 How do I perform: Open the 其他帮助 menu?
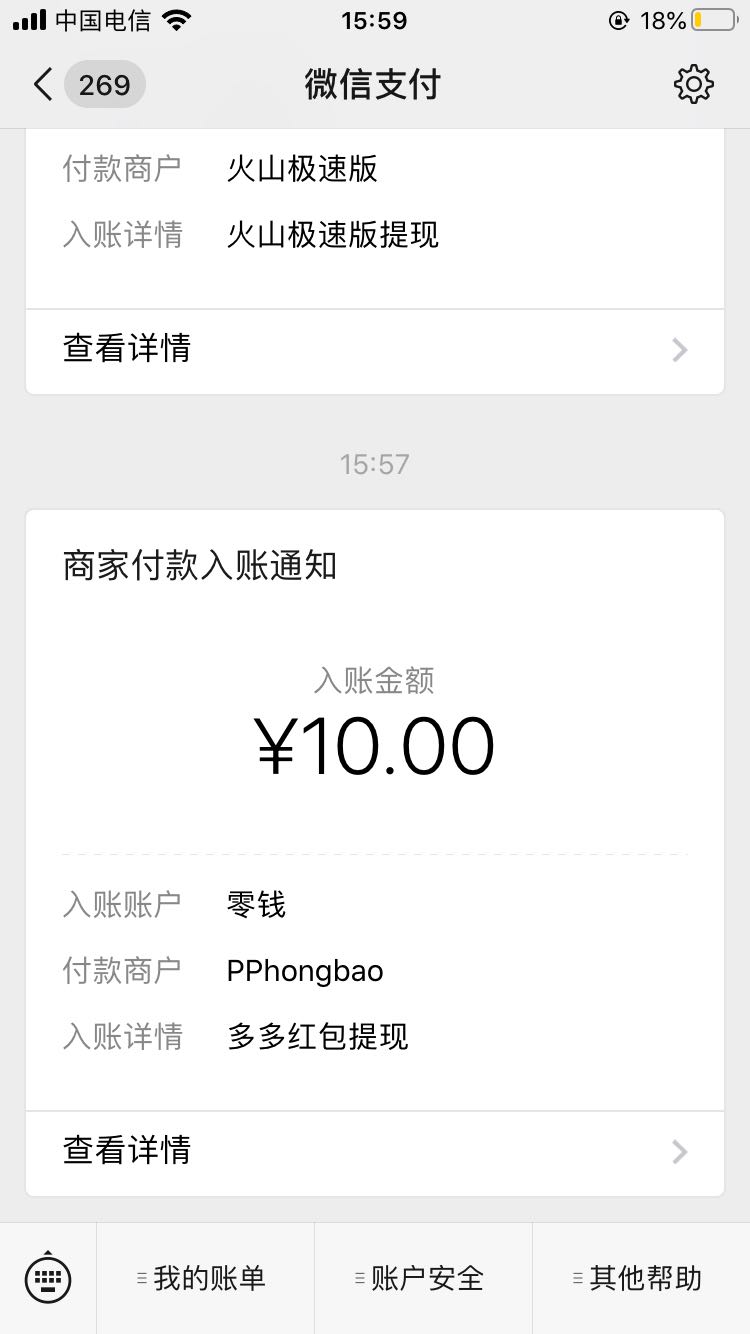coord(641,1278)
